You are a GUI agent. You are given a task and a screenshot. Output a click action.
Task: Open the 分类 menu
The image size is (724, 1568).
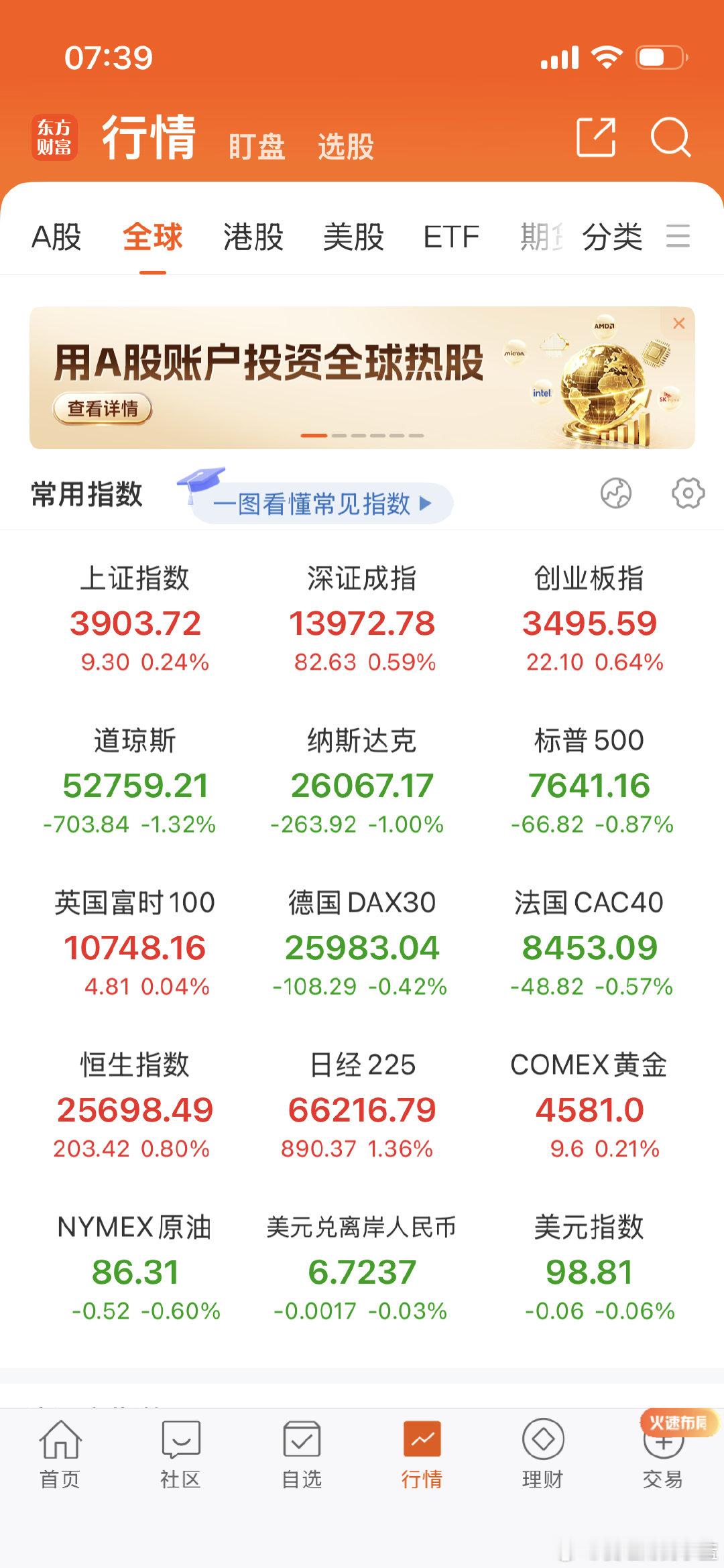pyautogui.click(x=612, y=237)
